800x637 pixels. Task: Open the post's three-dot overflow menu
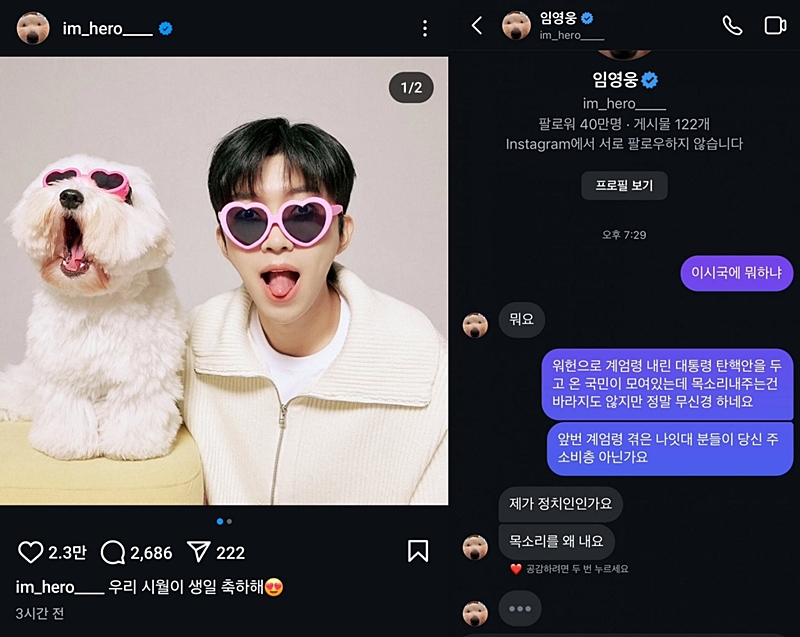click(x=425, y=28)
